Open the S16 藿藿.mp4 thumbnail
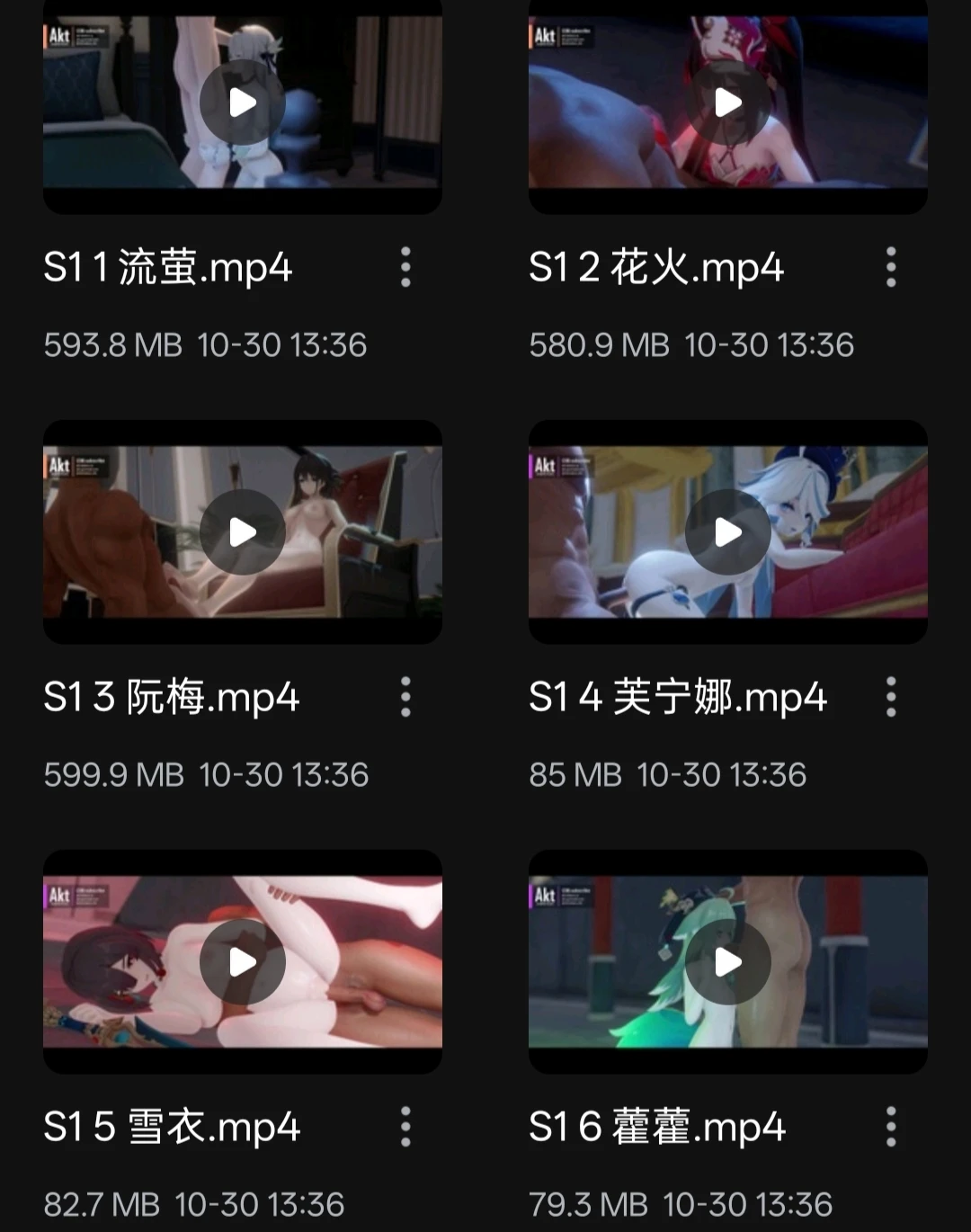Viewport: 971px width, 1232px height. [726, 962]
